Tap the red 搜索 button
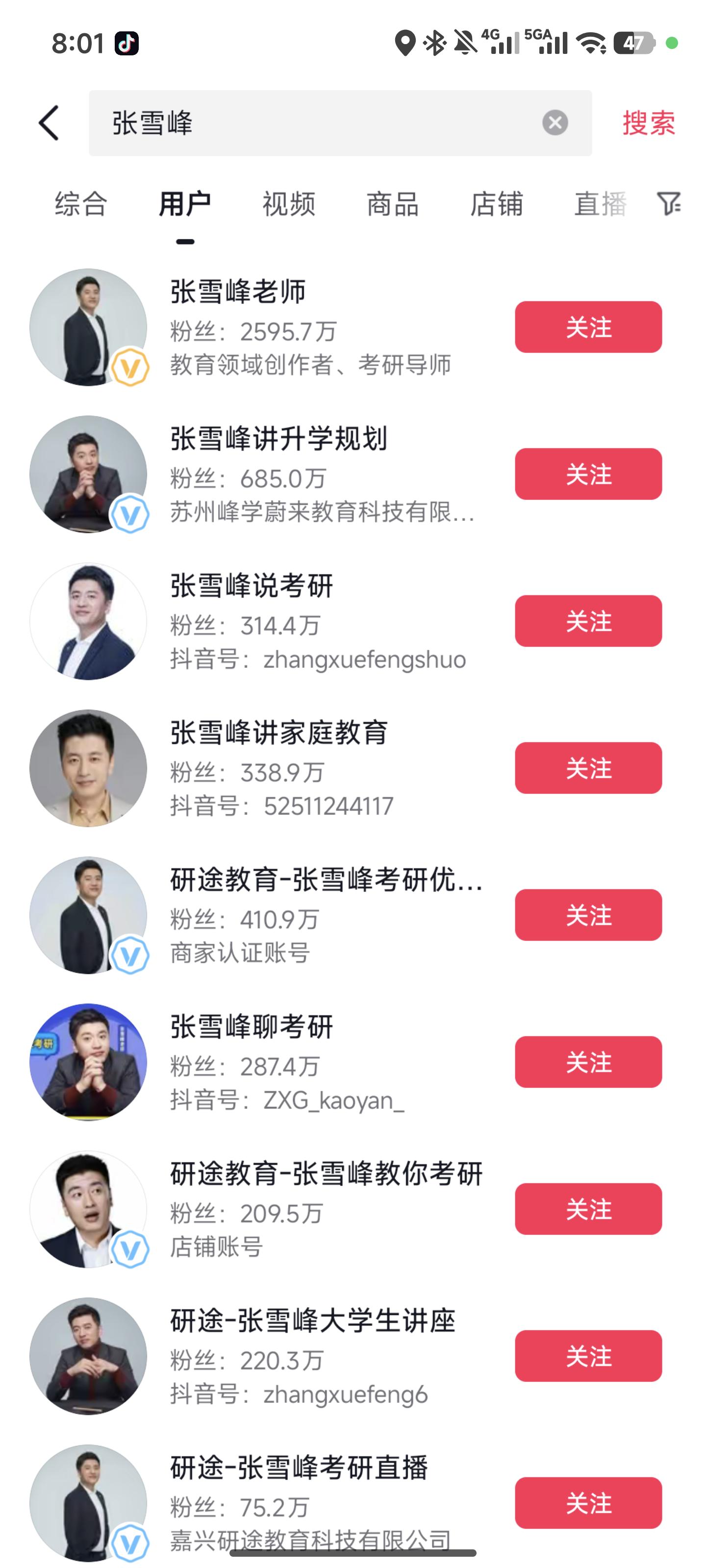706x1568 pixels. pos(648,123)
